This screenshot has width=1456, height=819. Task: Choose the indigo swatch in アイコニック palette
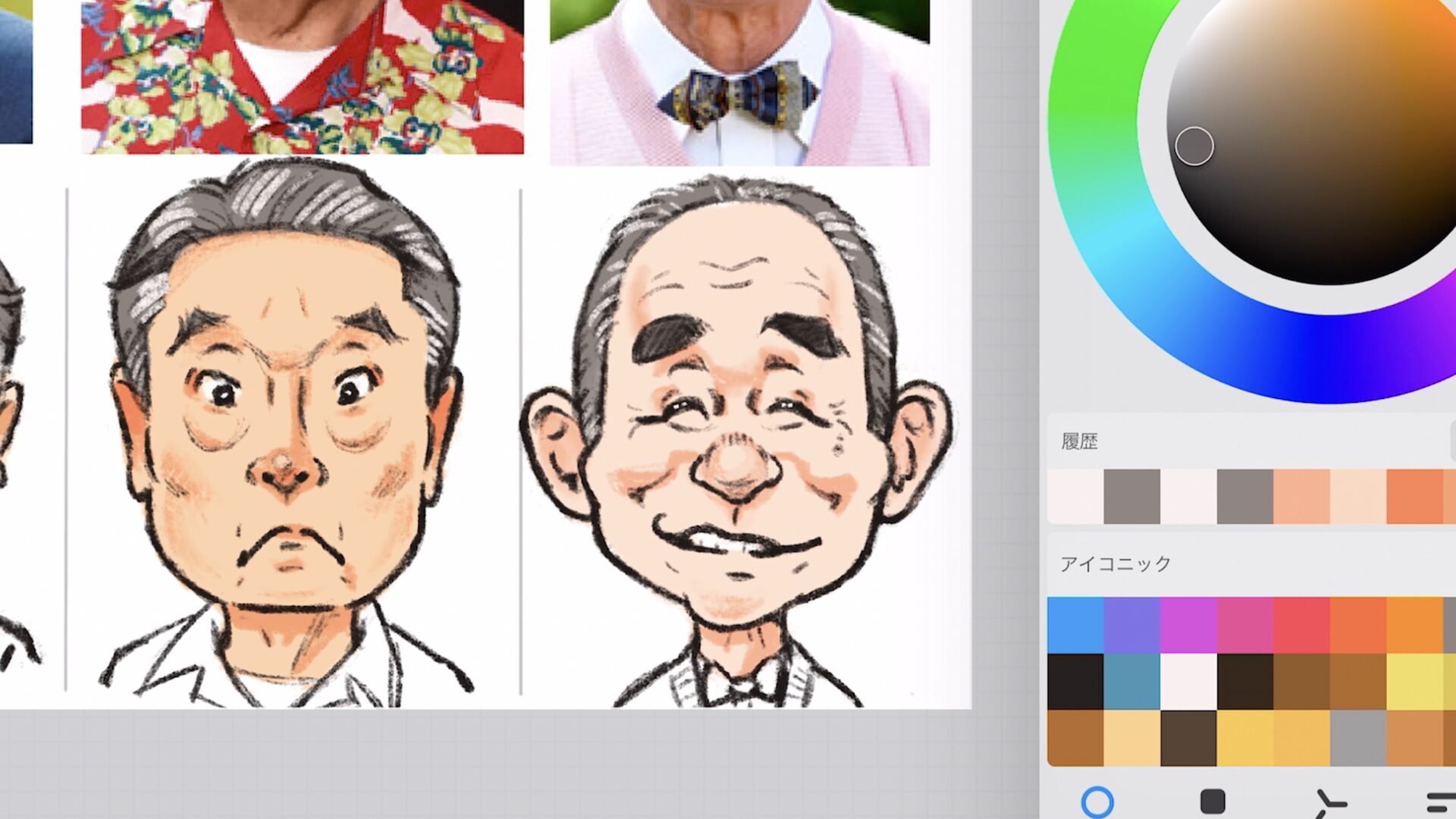(1131, 625)
